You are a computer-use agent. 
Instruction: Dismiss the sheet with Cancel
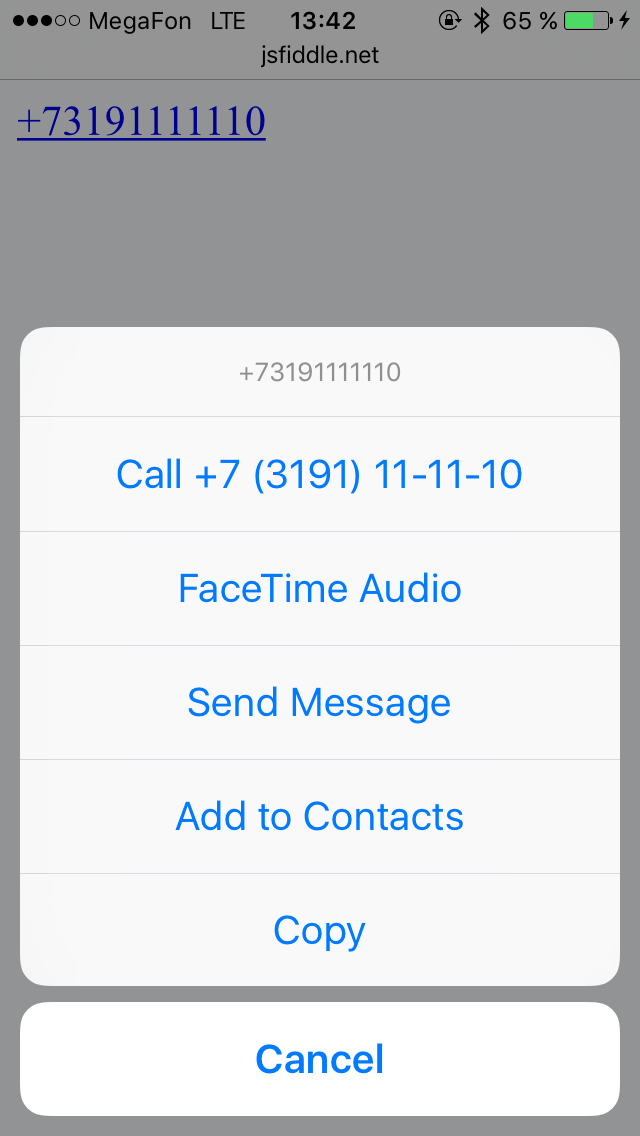click(x=320, y=1058)
